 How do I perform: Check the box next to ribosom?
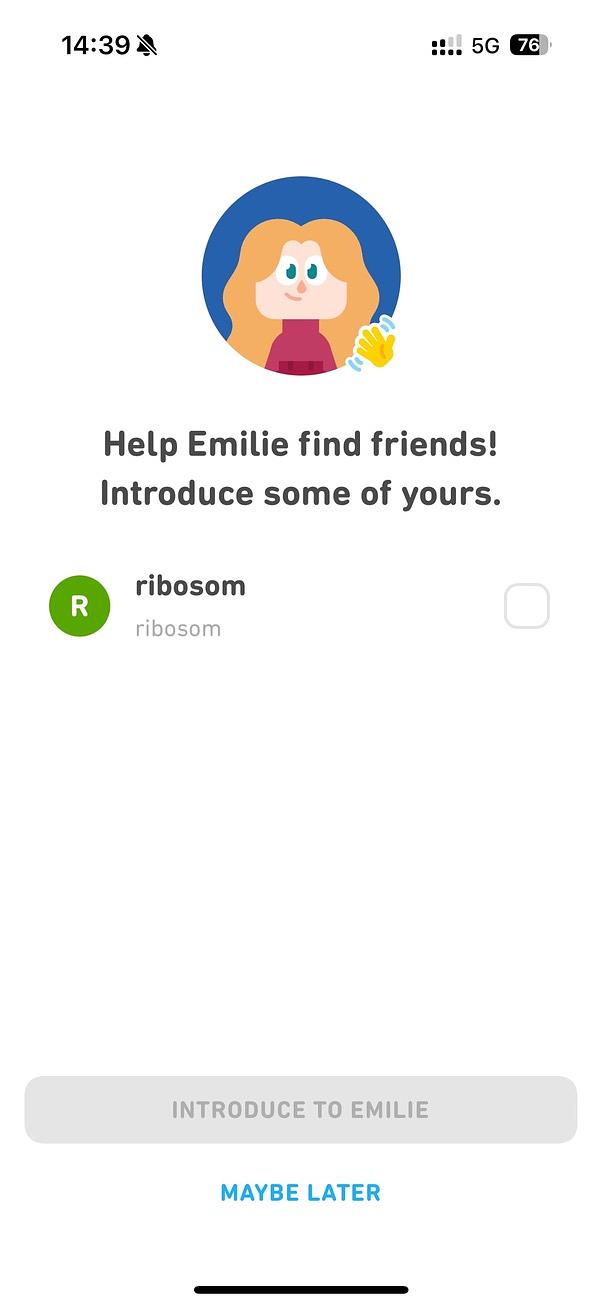coord(527,606)
